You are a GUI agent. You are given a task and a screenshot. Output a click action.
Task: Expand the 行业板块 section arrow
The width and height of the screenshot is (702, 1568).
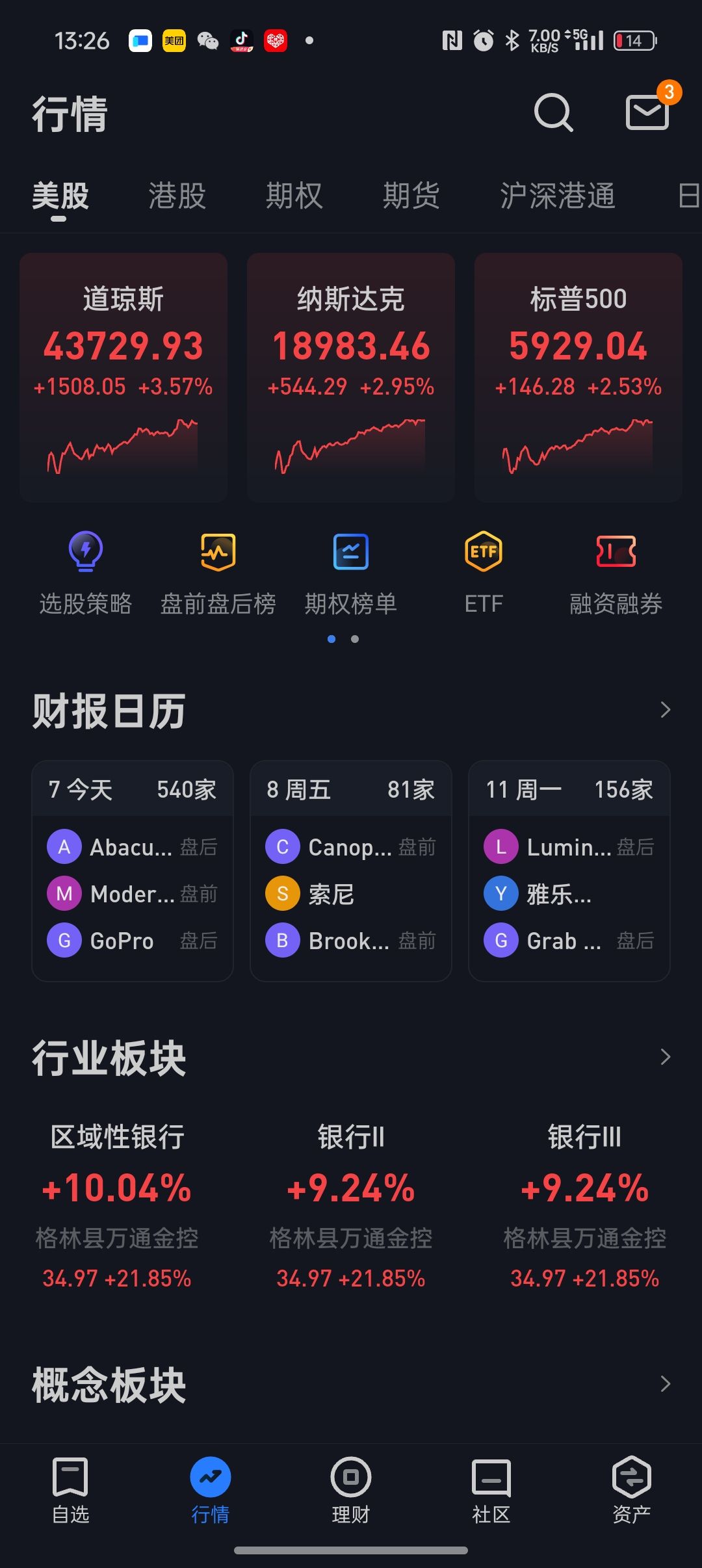coord(665,1057)
